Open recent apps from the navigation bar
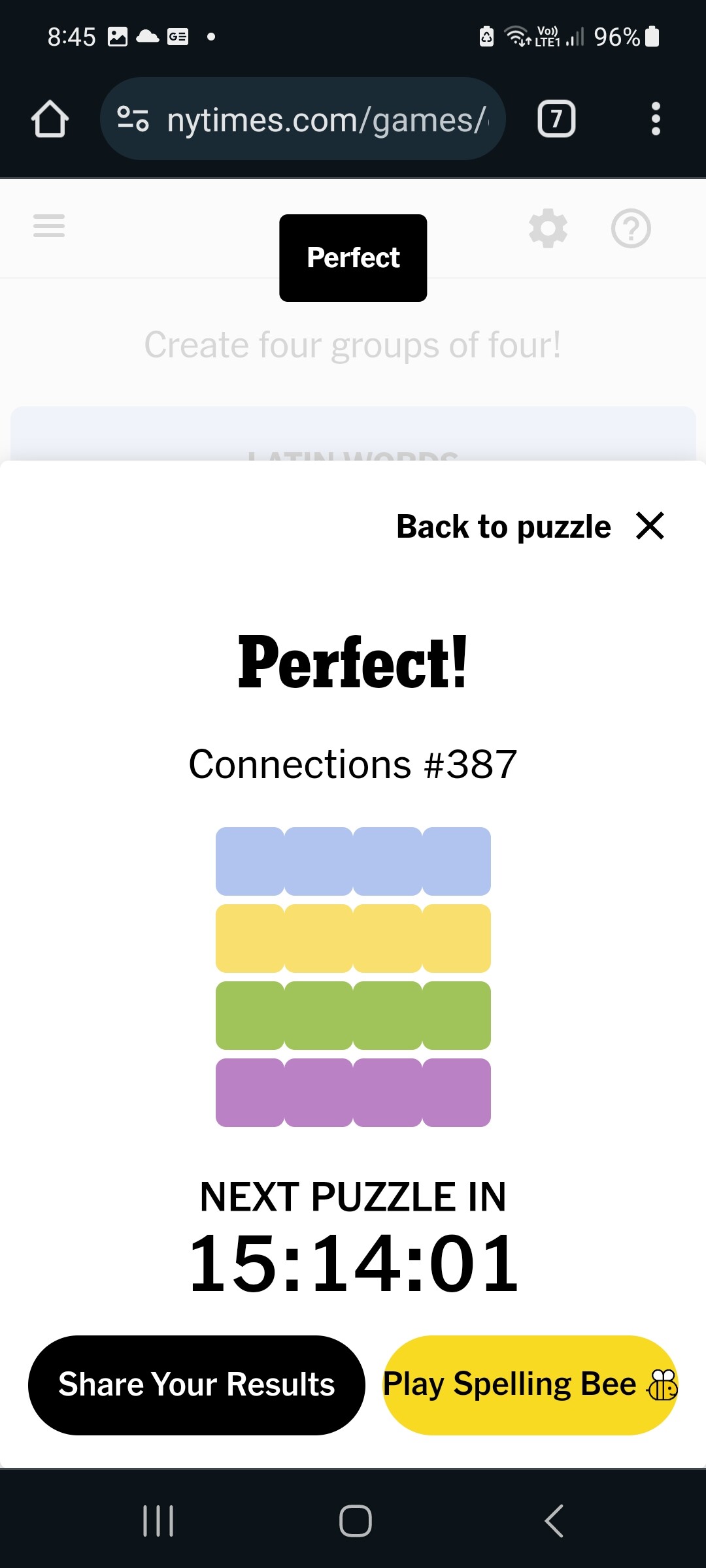 [x=158, y=1521]
